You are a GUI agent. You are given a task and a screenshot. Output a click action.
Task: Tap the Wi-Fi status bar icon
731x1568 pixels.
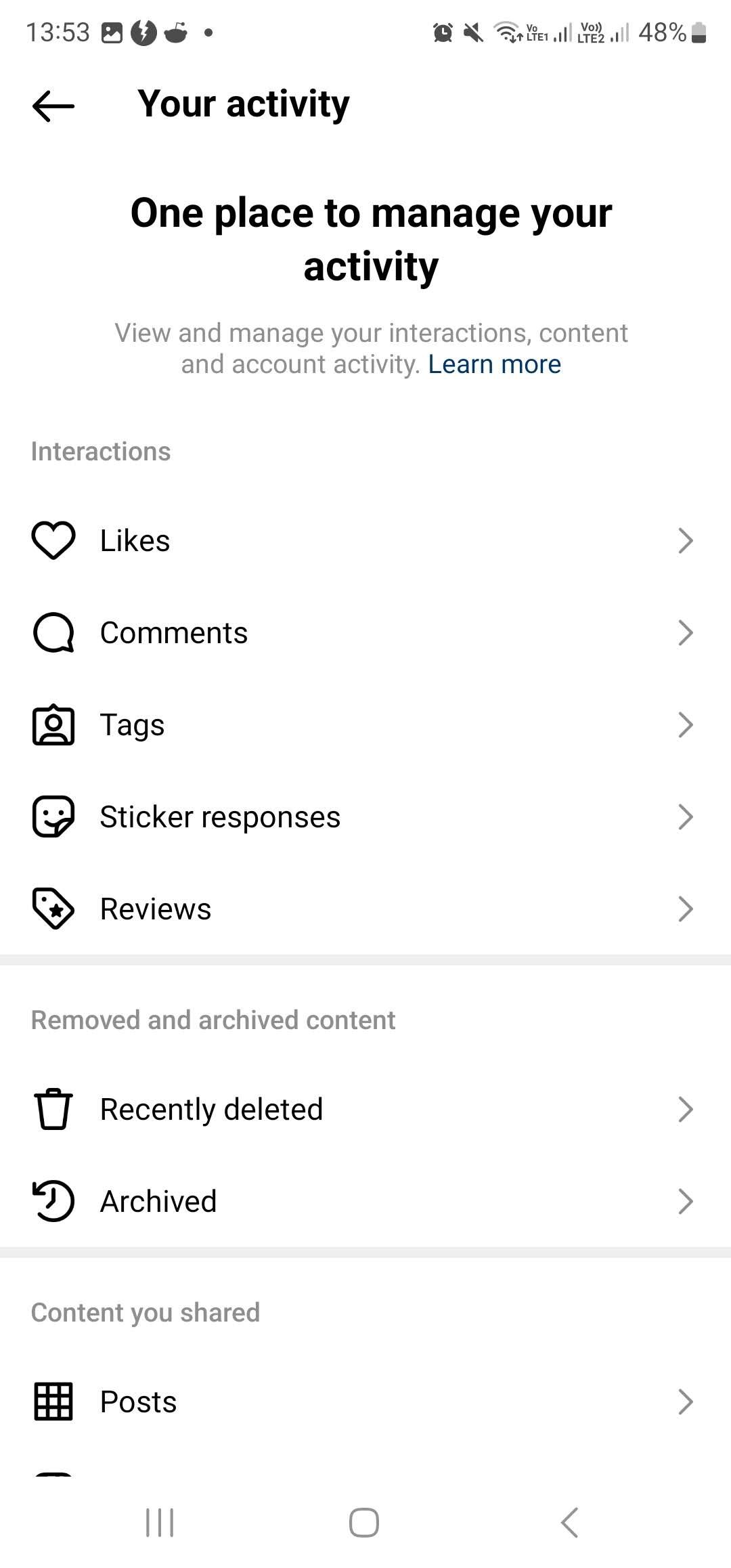pos(506,32)
